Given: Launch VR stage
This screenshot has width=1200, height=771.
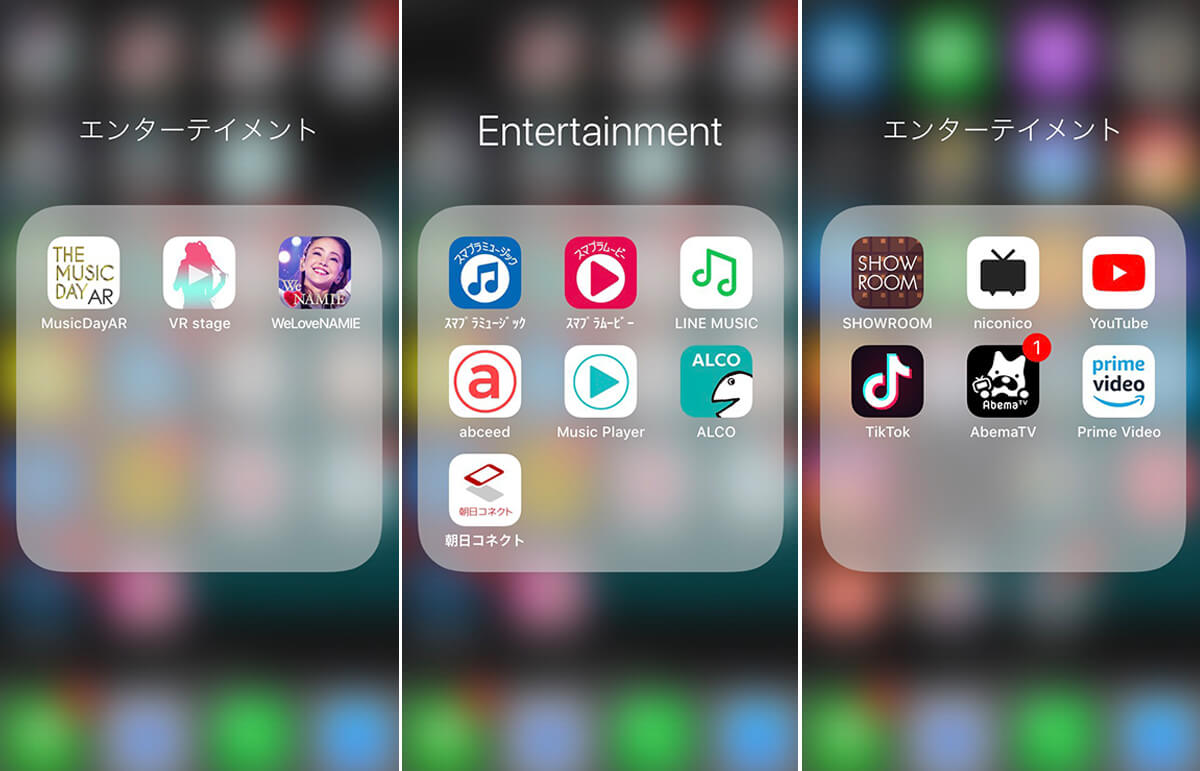Looking at the screenshot, I should click(x=199, y=272).
